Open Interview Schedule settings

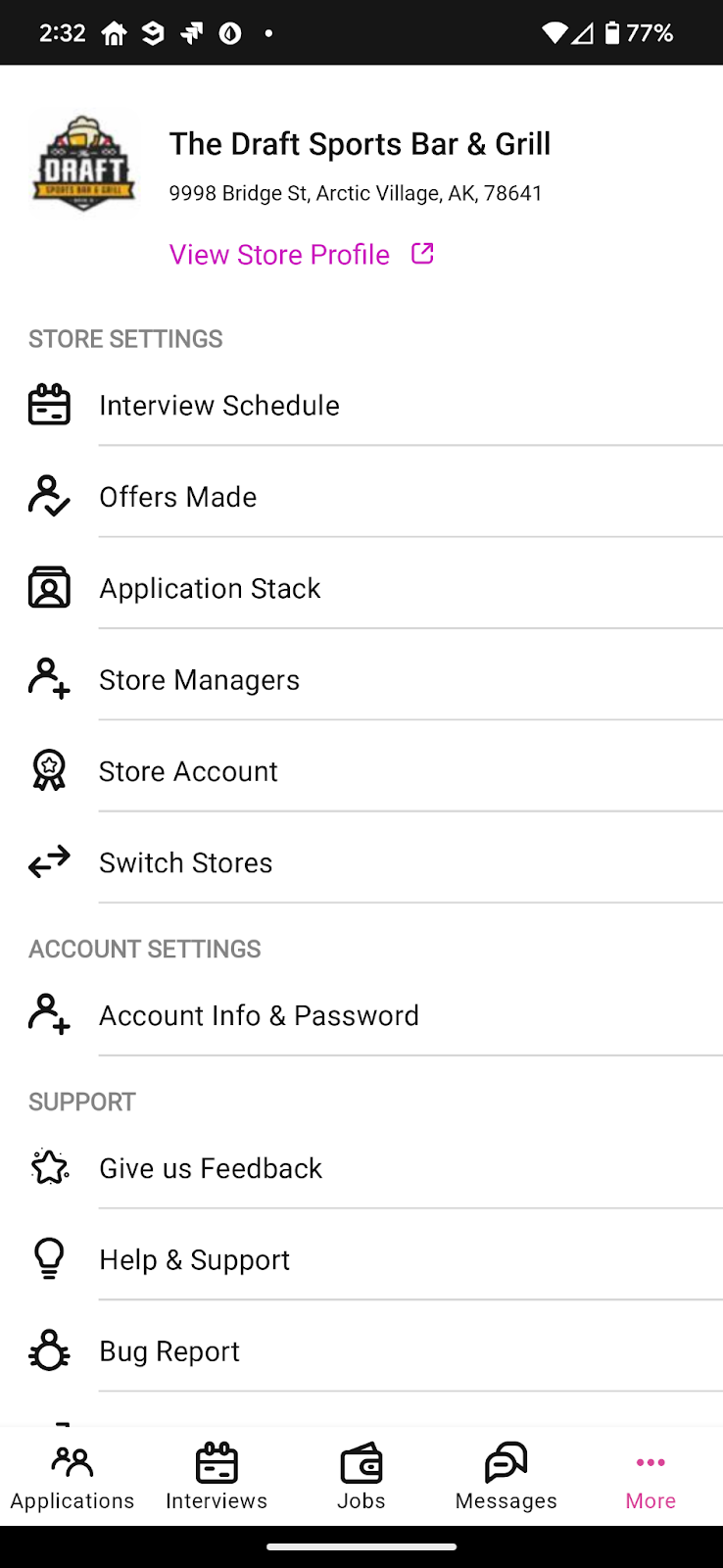219,406
